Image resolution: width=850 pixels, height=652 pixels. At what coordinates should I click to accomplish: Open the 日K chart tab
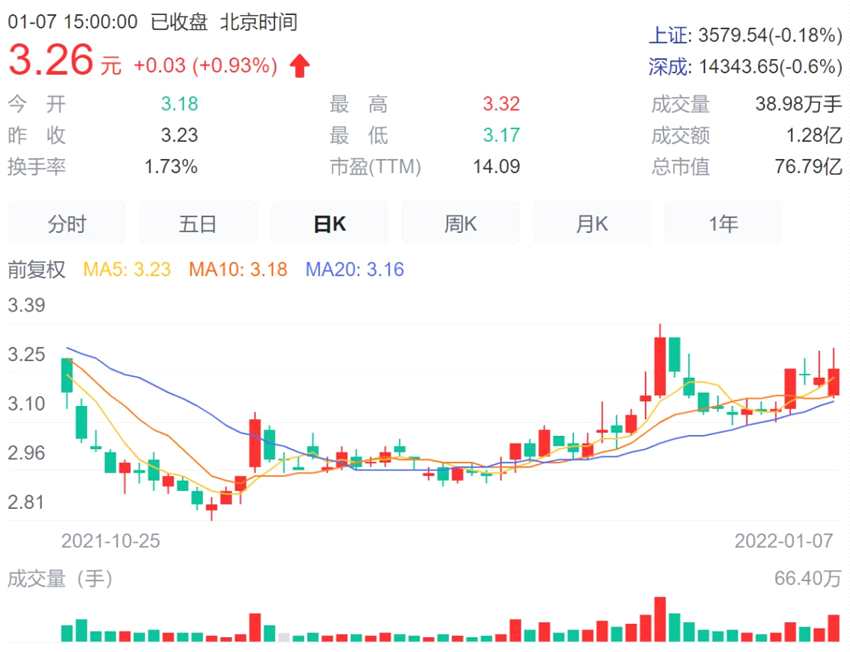tap(329, 224)
